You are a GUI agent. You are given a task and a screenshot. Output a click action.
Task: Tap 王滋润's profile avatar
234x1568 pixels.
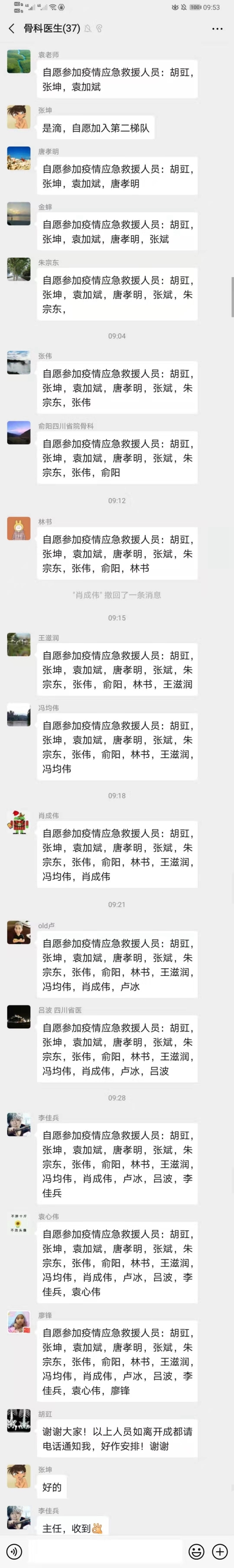pos(19,644)
